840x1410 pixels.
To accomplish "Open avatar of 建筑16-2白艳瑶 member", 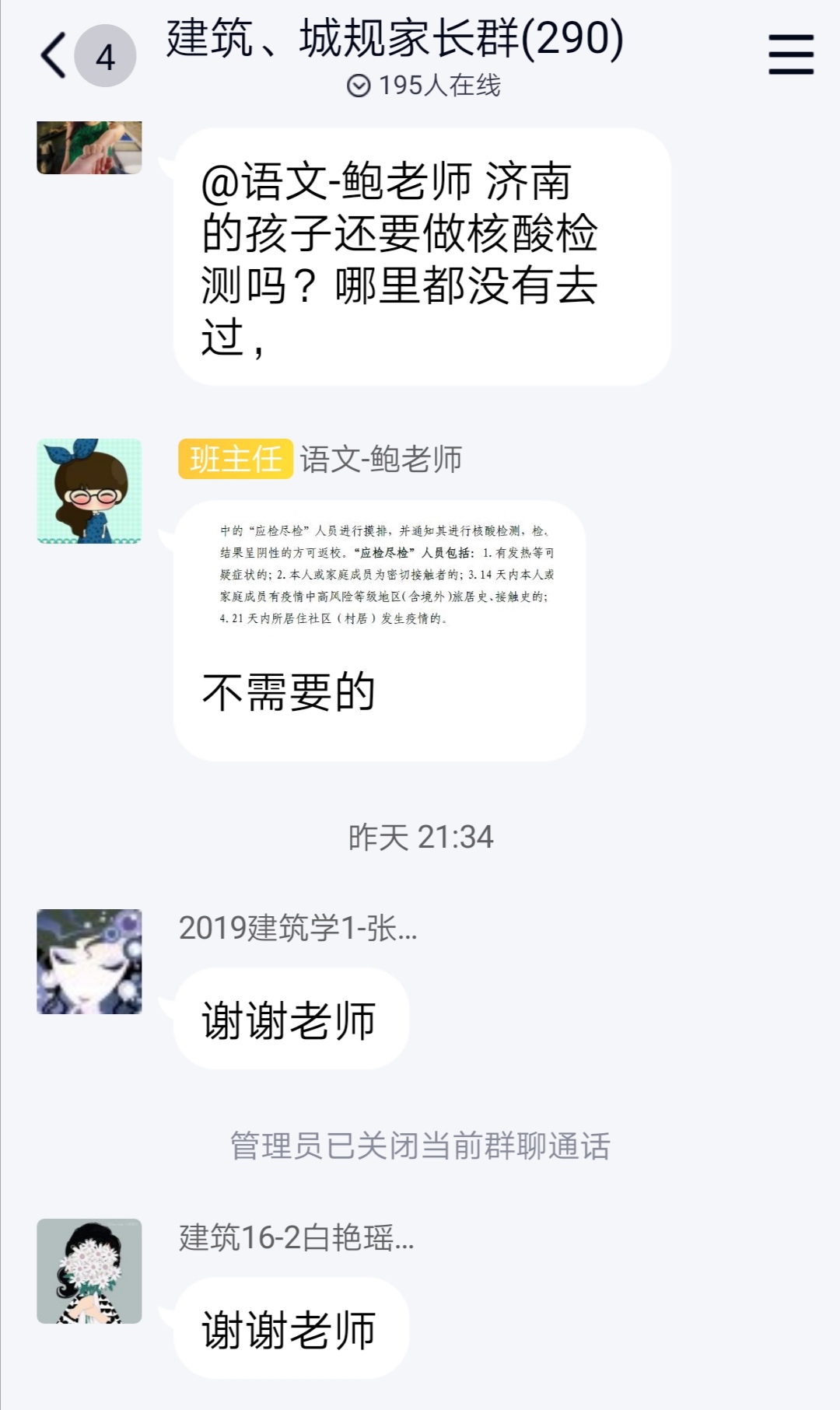I will pyautogui.click(x=89, y=1271).
